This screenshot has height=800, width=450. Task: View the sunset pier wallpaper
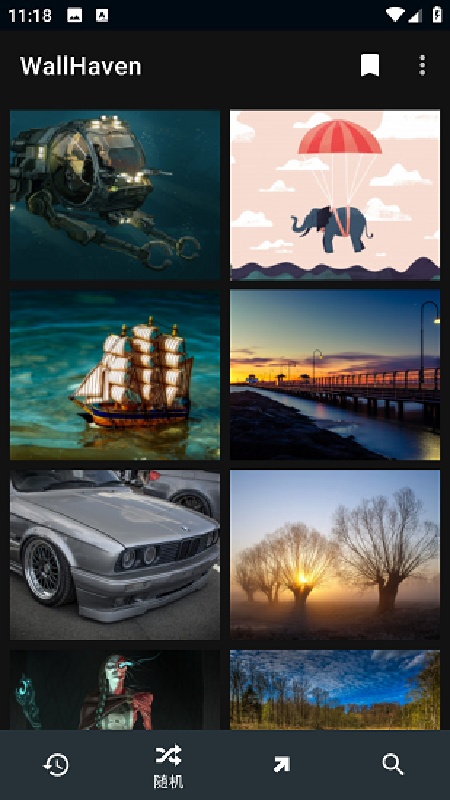tap(335, 375)
